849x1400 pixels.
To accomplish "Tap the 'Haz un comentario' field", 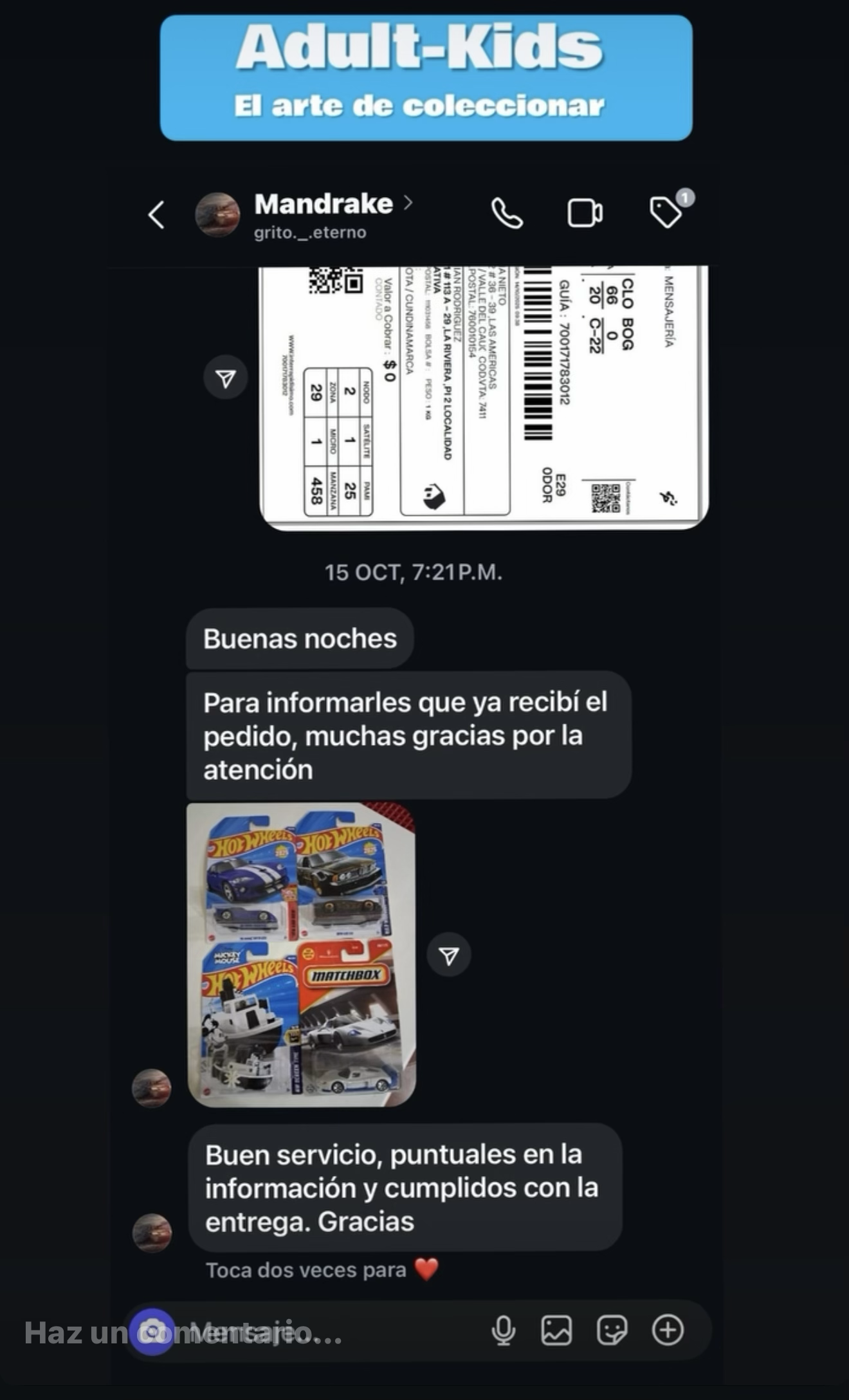I will tap(183, 1332).
